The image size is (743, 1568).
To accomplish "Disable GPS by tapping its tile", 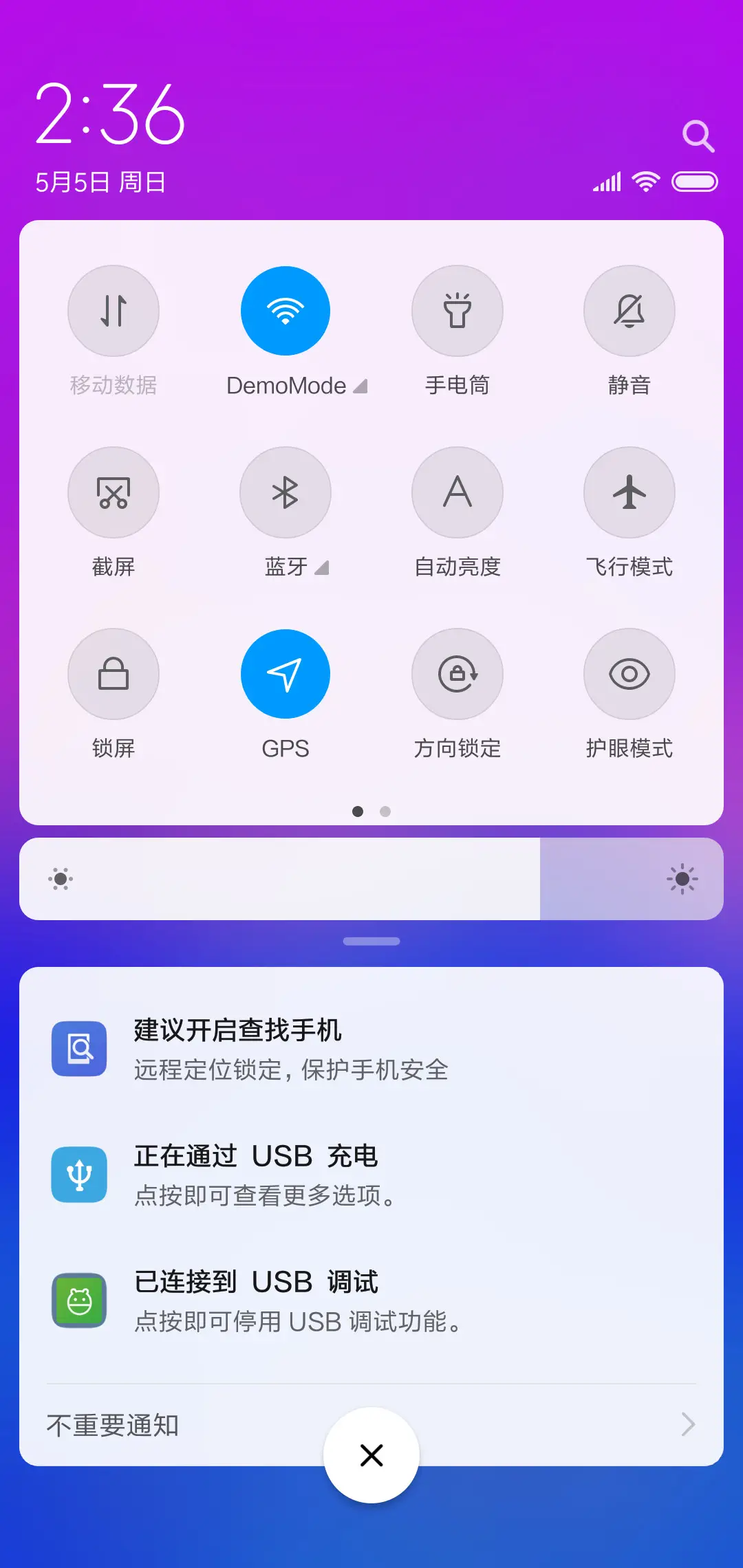I will point(286,674).
